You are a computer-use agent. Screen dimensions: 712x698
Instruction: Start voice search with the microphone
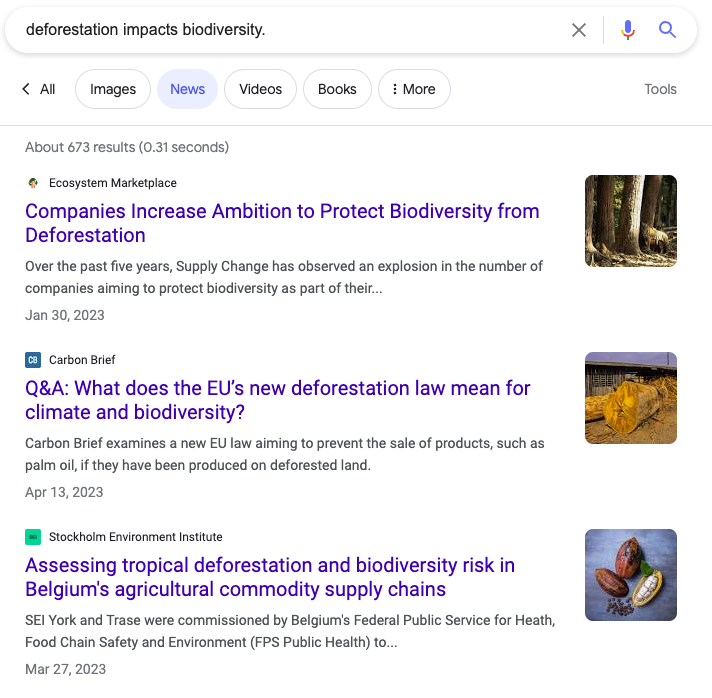(628, 30)
